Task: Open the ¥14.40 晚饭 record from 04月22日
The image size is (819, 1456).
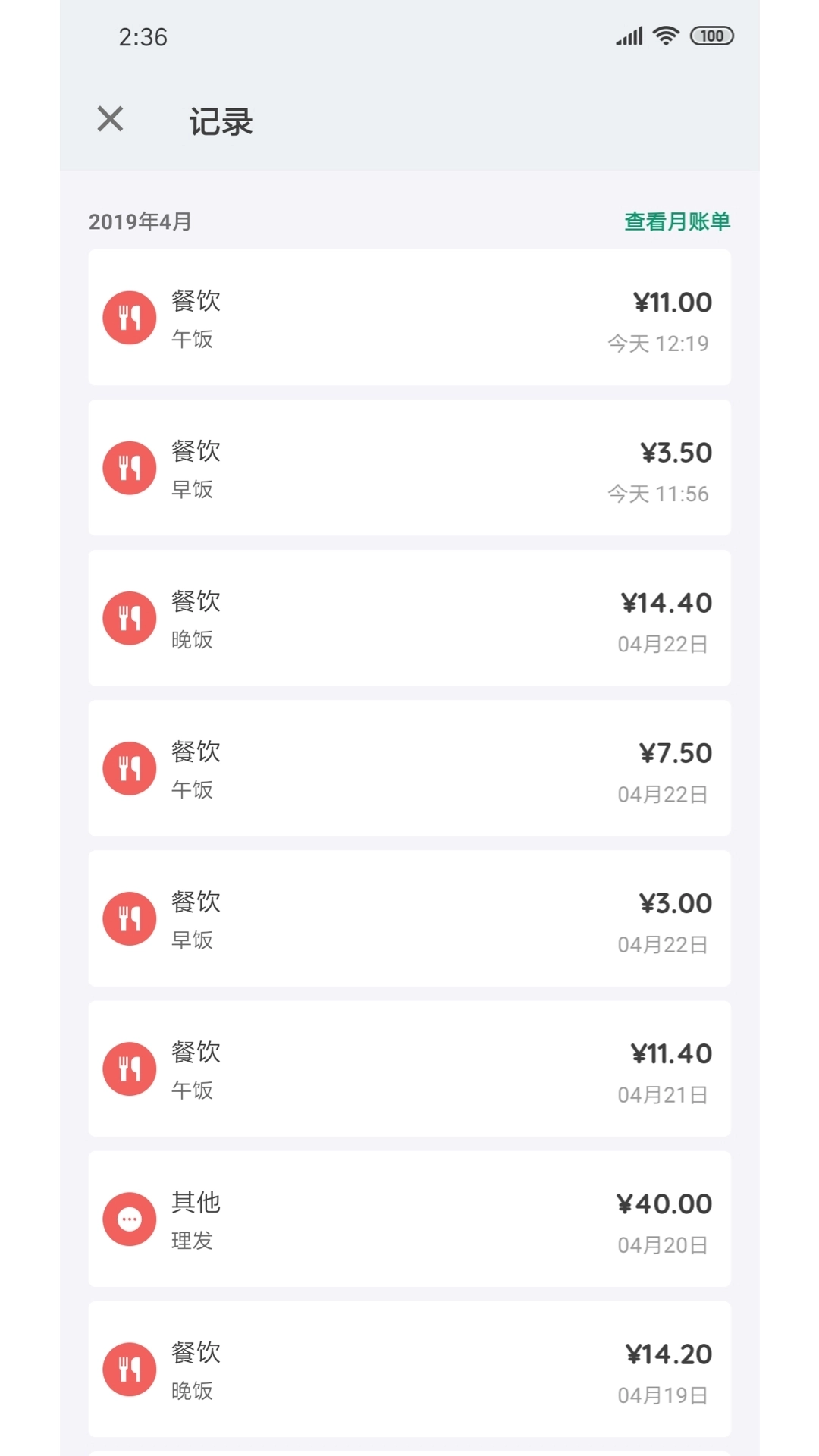Action: pyautogui.click(x=409, y=617)
